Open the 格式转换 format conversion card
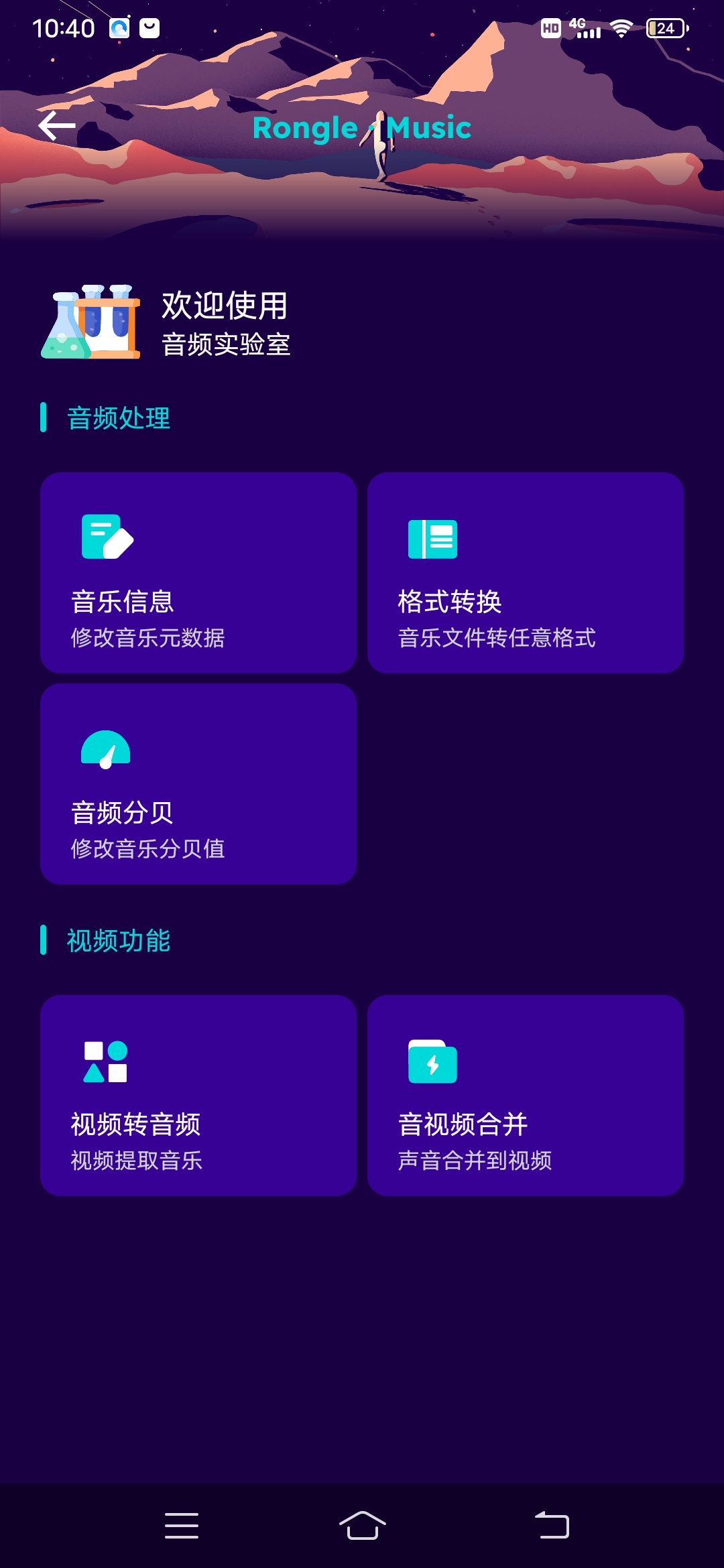Viewport: 724px width, 1568px height. click(525, 573)
